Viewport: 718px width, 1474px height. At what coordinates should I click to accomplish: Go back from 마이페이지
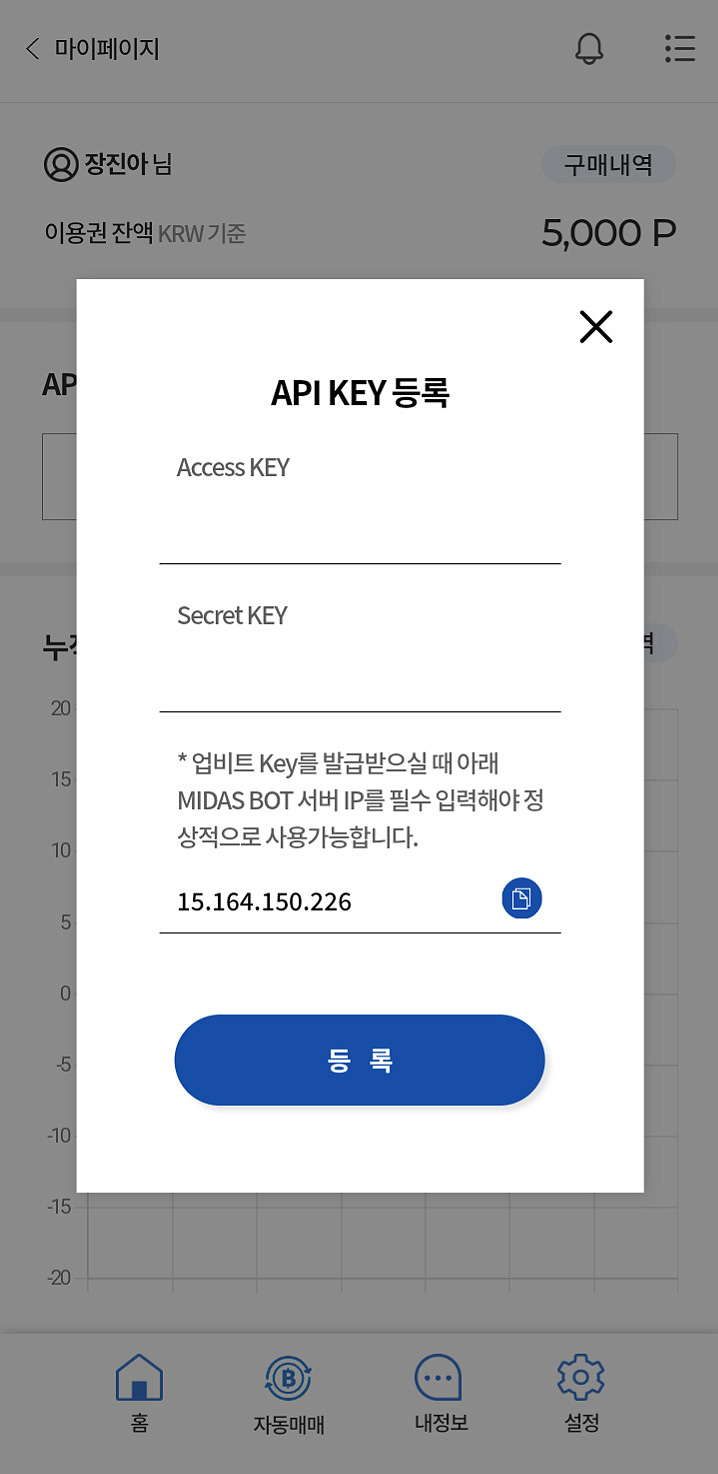(x=33, y=48)
